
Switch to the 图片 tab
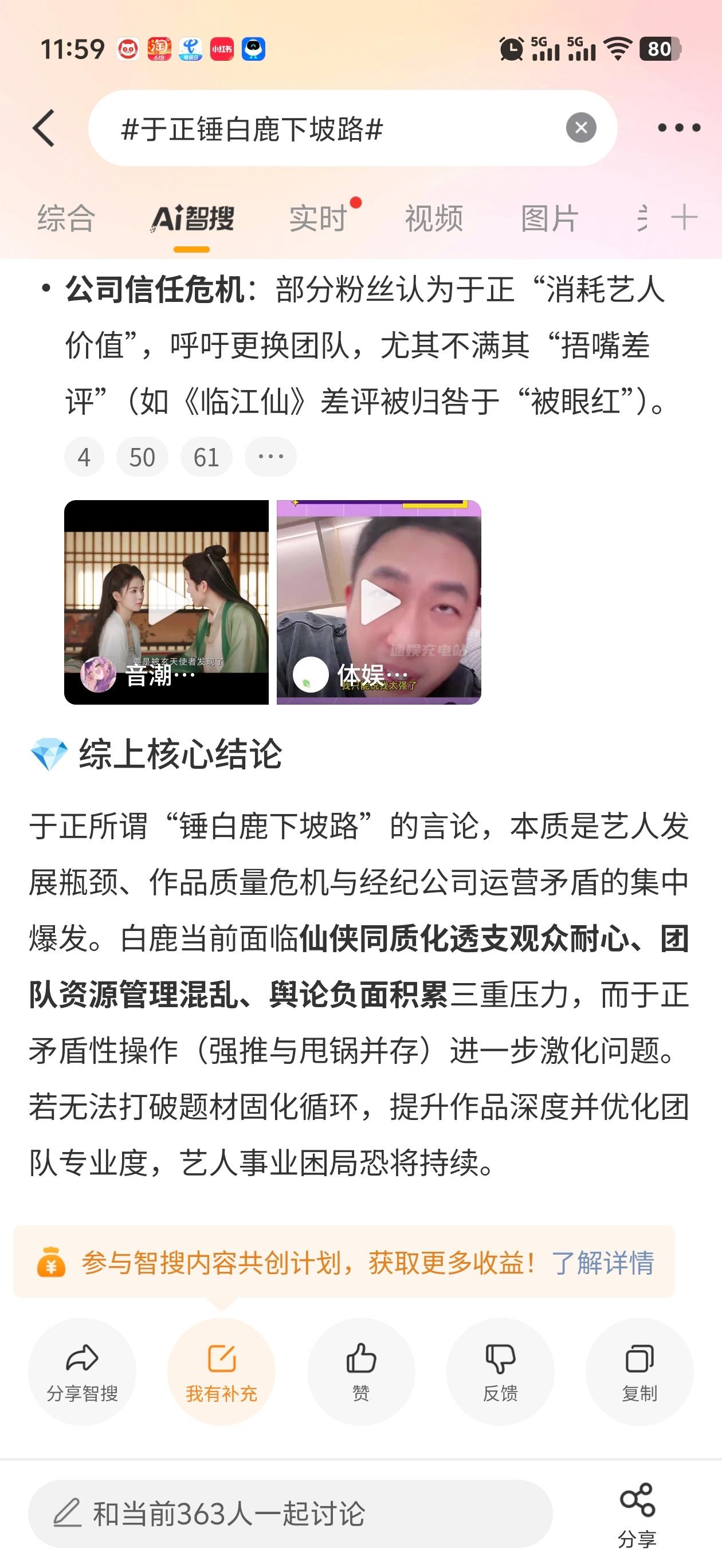(549, 218)
